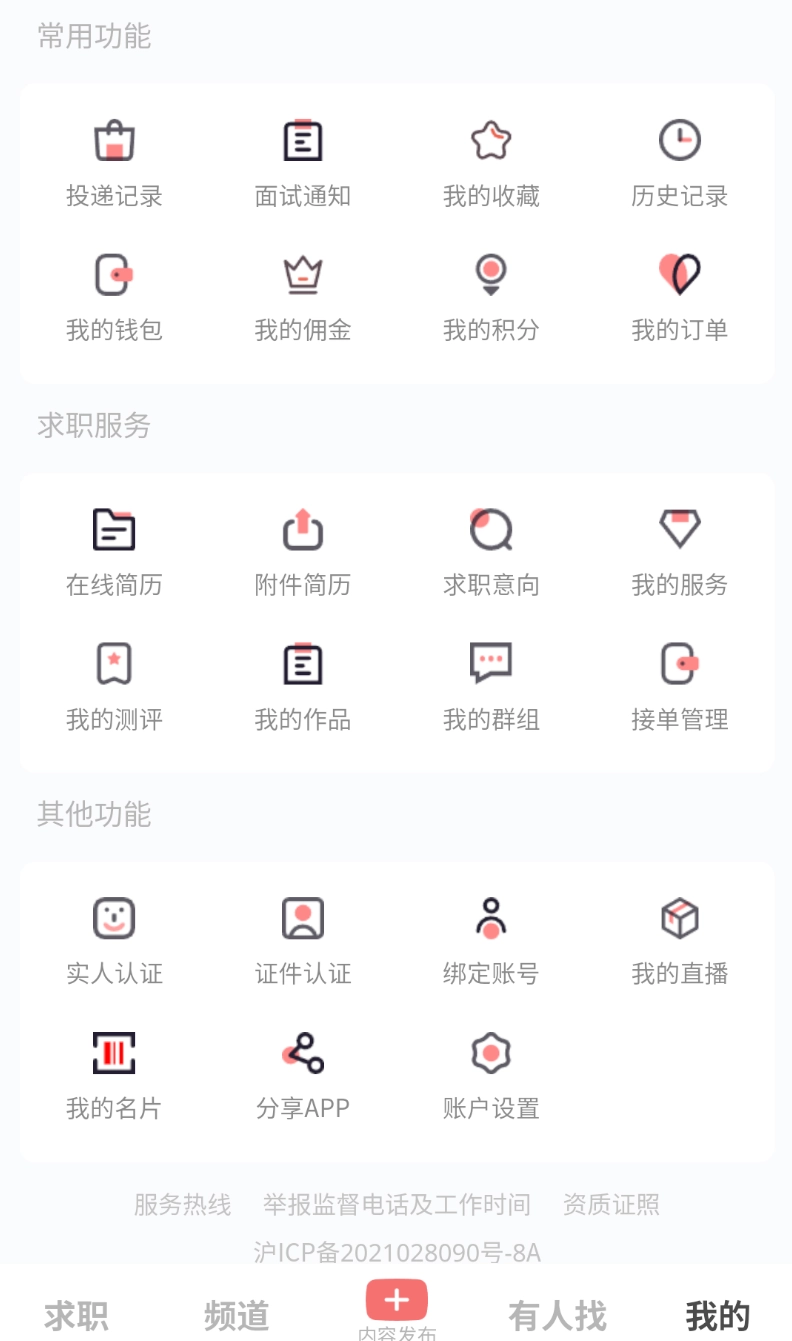This screenshot has height=1341, width=792.
Task: Edit the 在线简历 online resume
Action: 114,548
